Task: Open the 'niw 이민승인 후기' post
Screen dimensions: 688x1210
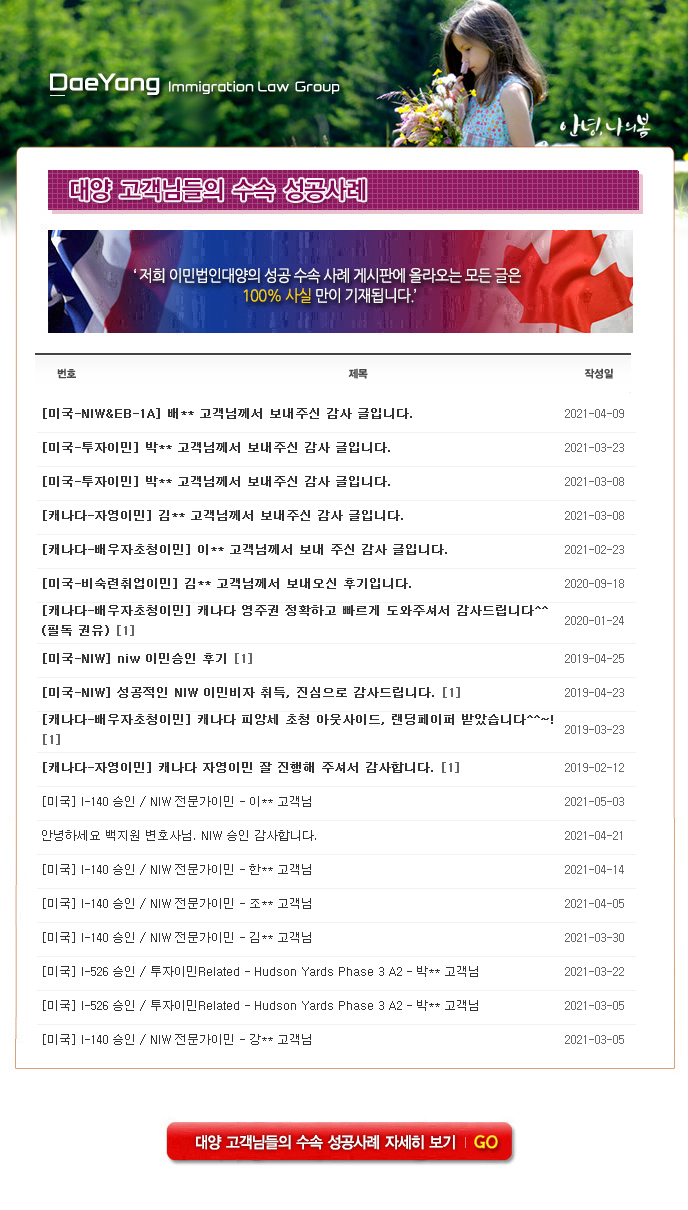Action: tap(147, 659)
